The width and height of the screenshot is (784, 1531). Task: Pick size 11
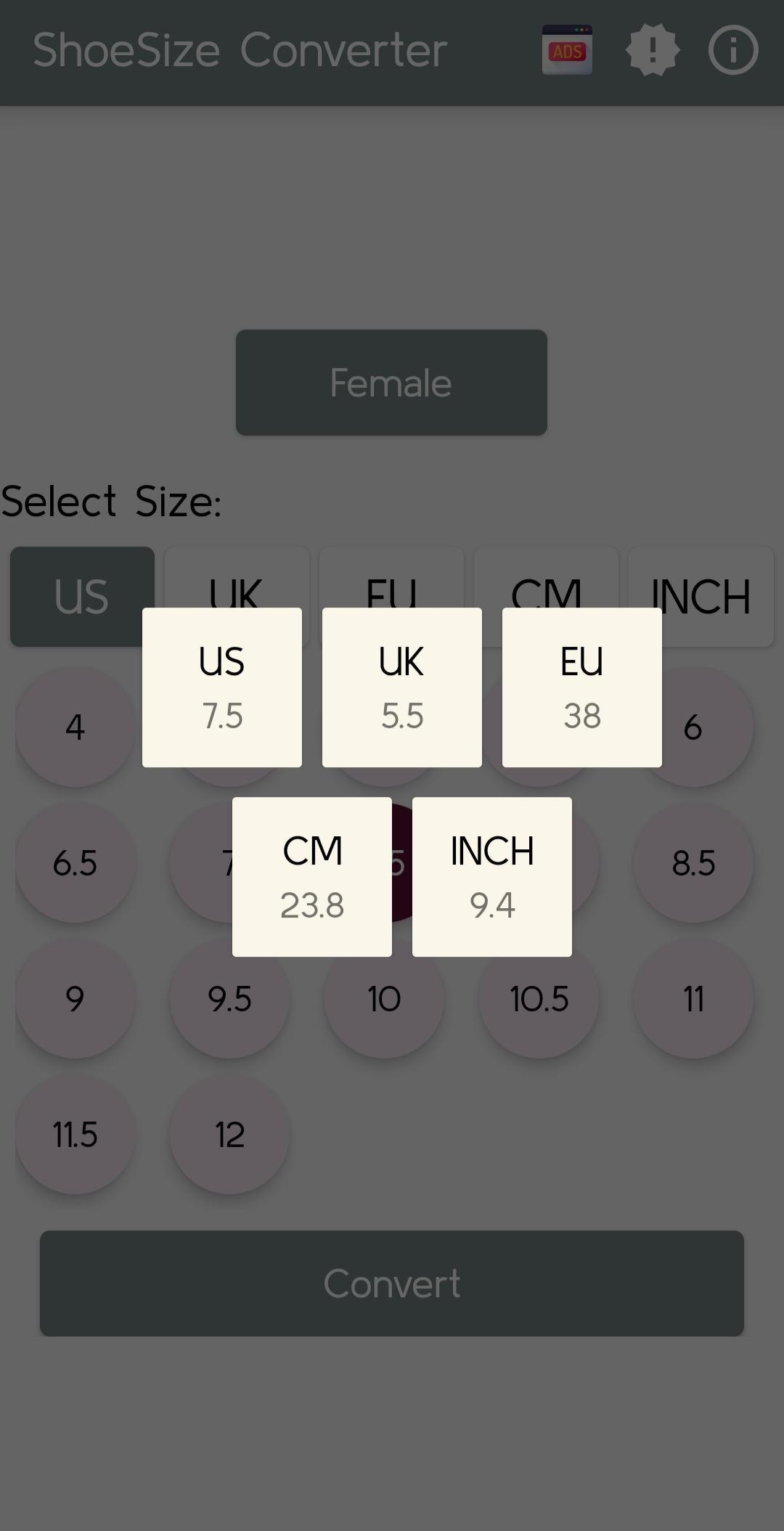coord(693,998)
